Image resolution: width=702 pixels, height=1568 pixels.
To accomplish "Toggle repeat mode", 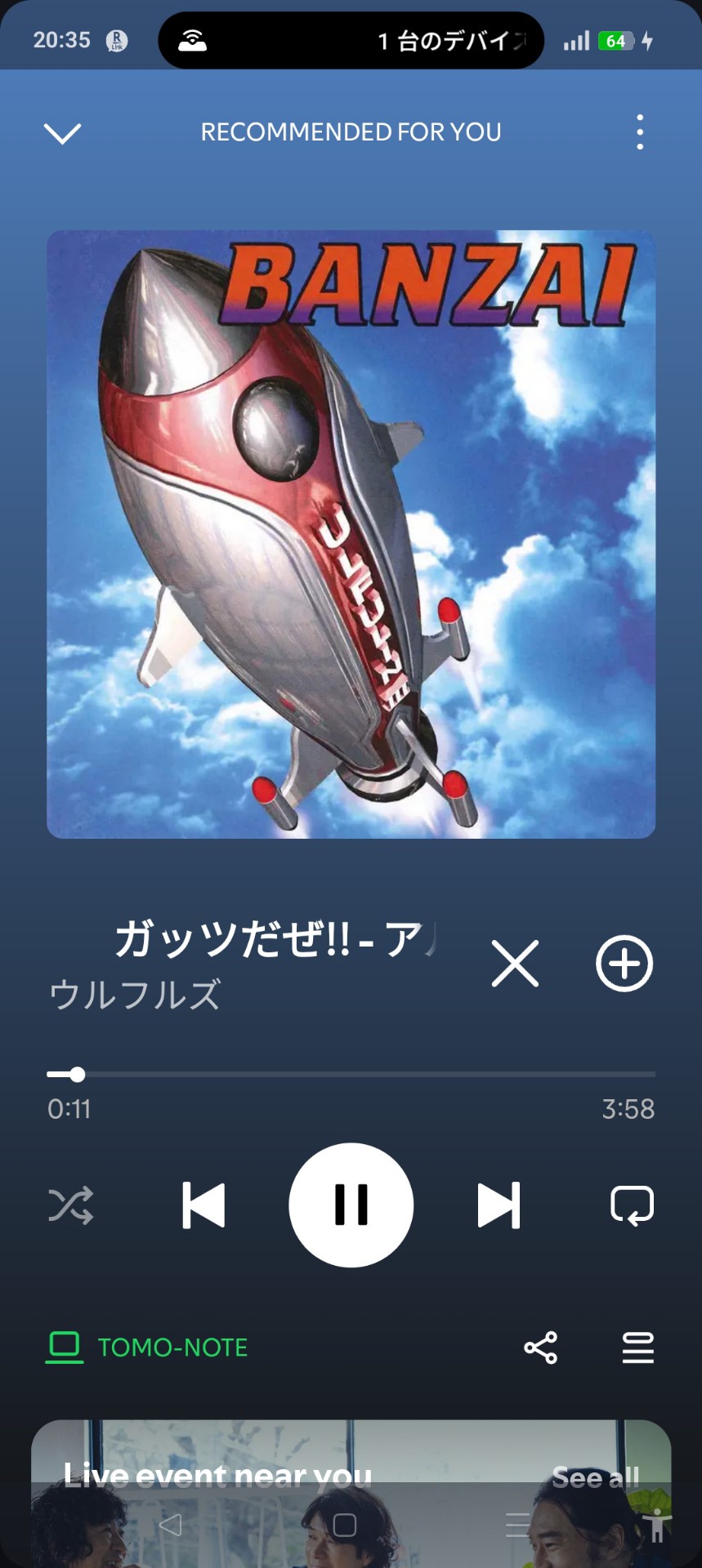I will pyautogui.click(x=632, y=1205).
